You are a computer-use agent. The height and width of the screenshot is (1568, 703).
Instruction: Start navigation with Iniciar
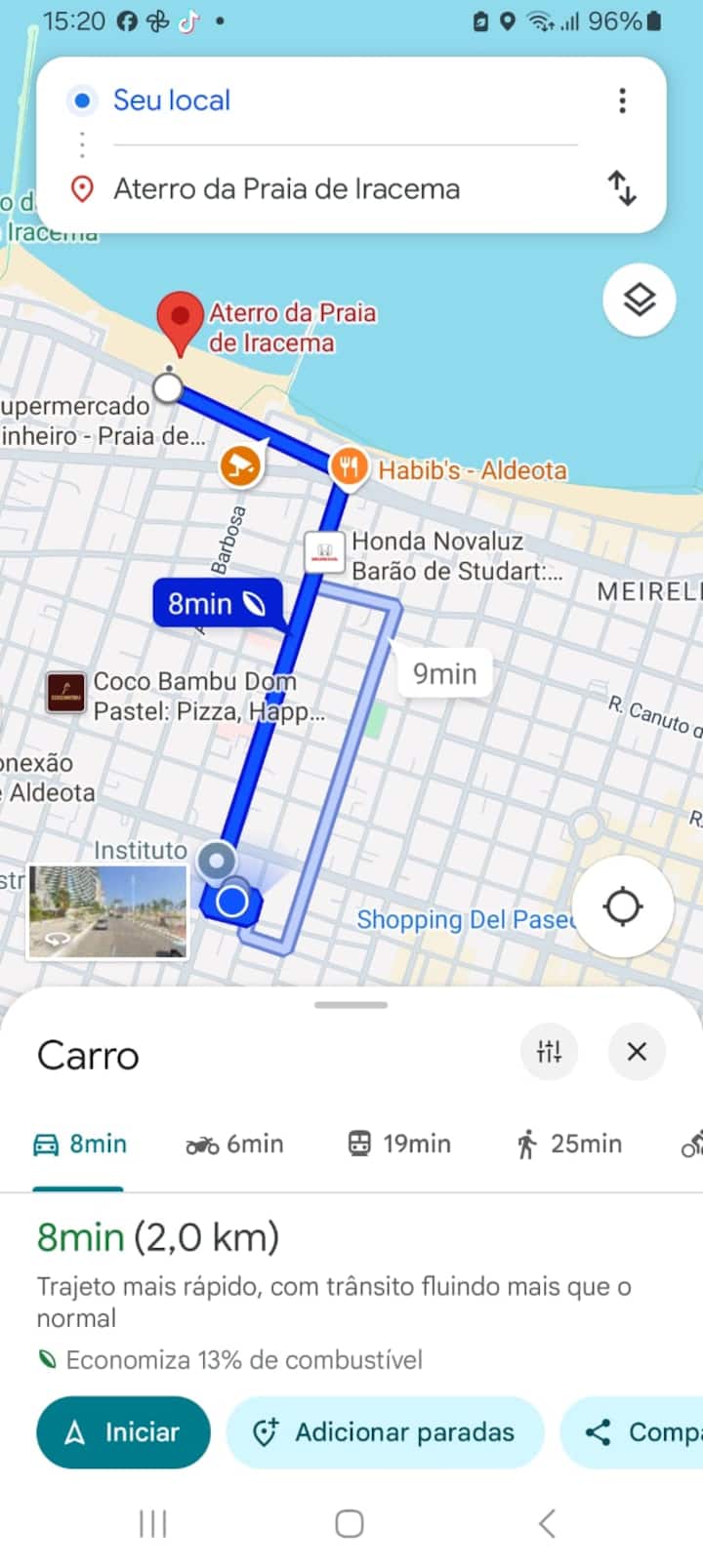point(123,1431)
